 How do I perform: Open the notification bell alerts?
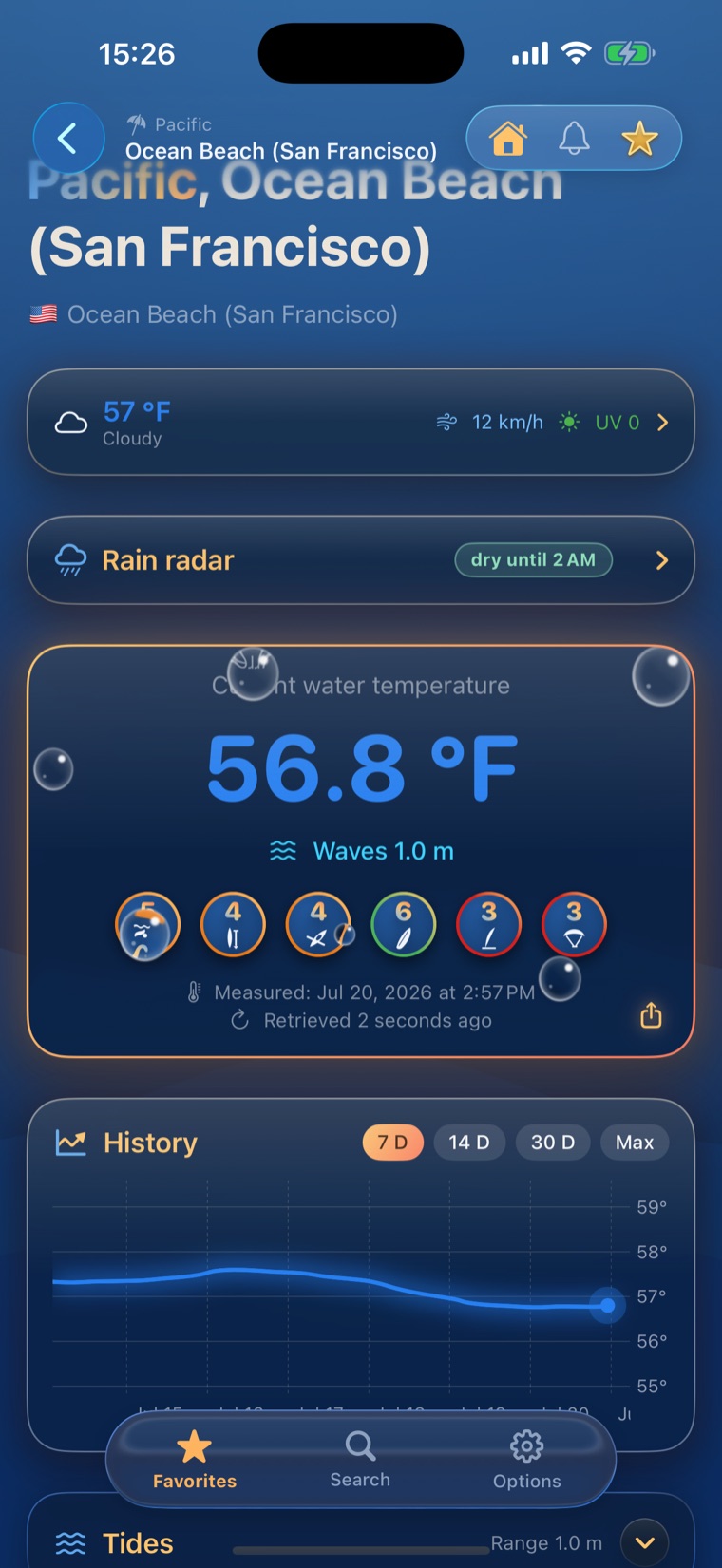pyautogui.click(x=574, y=139)
